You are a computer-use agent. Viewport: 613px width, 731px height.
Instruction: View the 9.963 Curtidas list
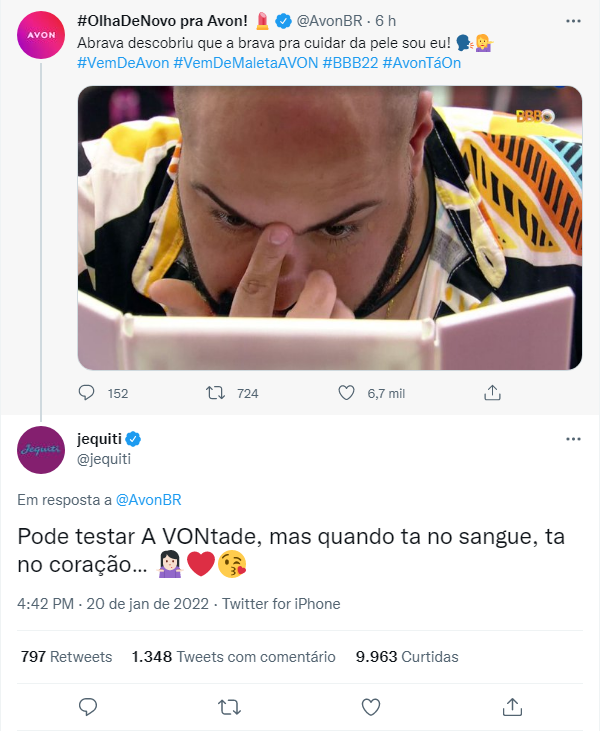point(407,657)
